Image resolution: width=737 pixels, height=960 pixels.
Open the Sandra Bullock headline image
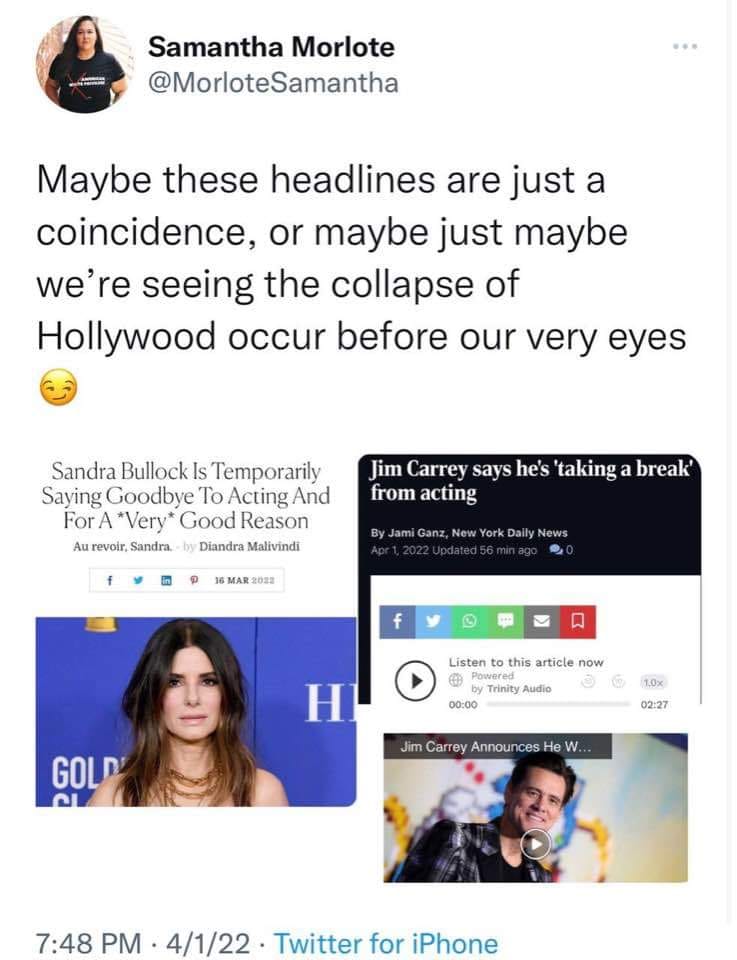click(196, 632)
